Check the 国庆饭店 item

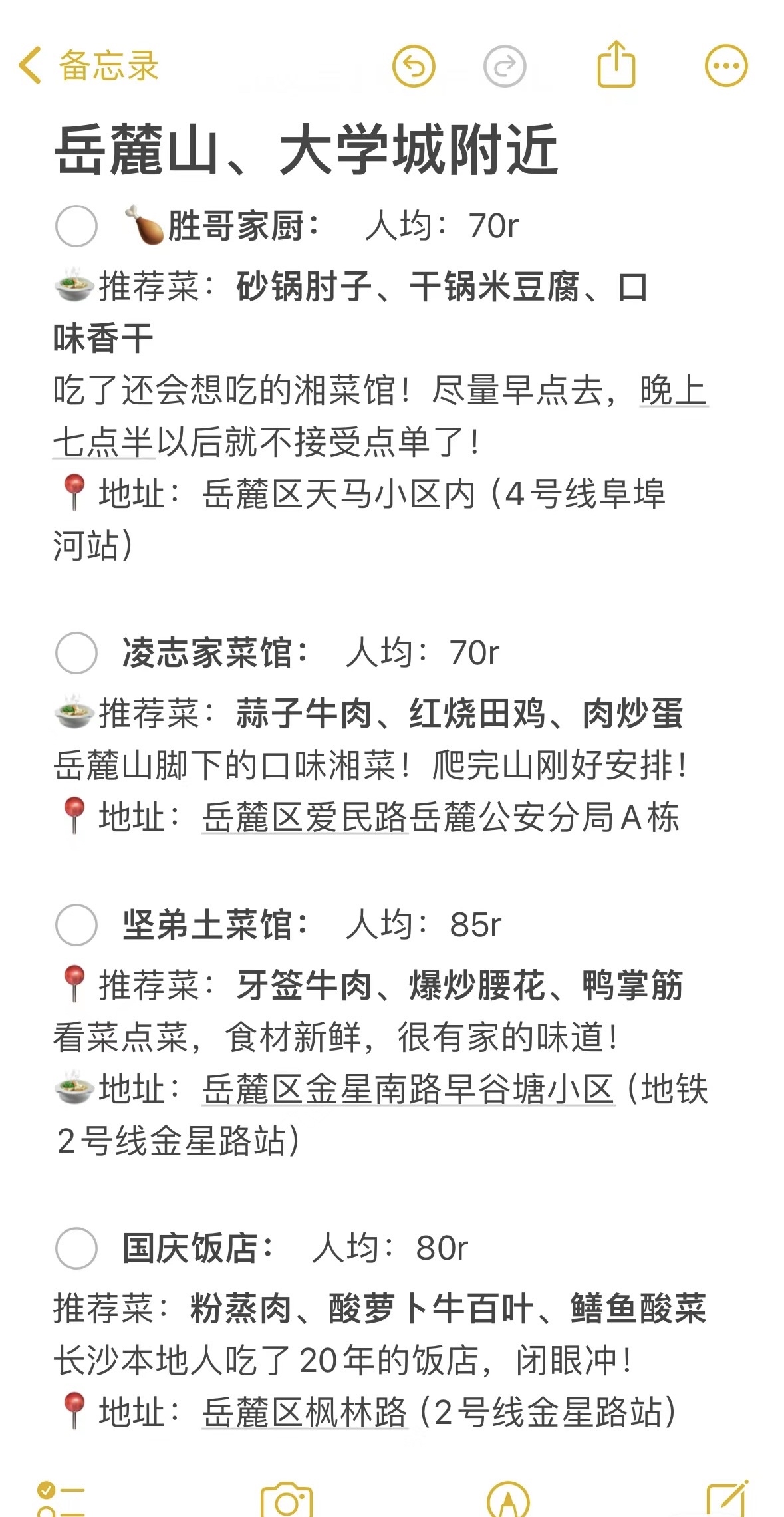76,1248
